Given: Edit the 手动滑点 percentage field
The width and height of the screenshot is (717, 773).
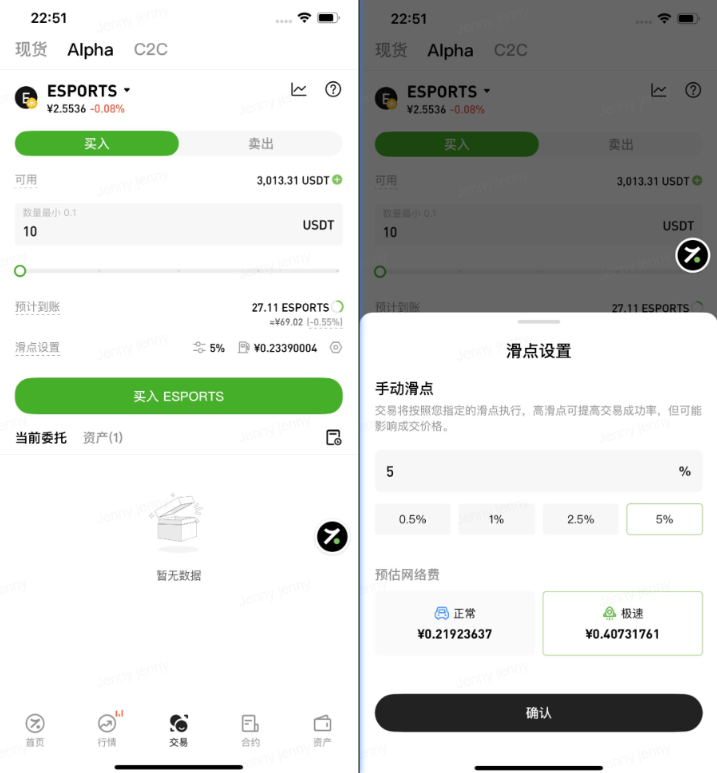Looking at the screenshot, I should tap(525, 471).
